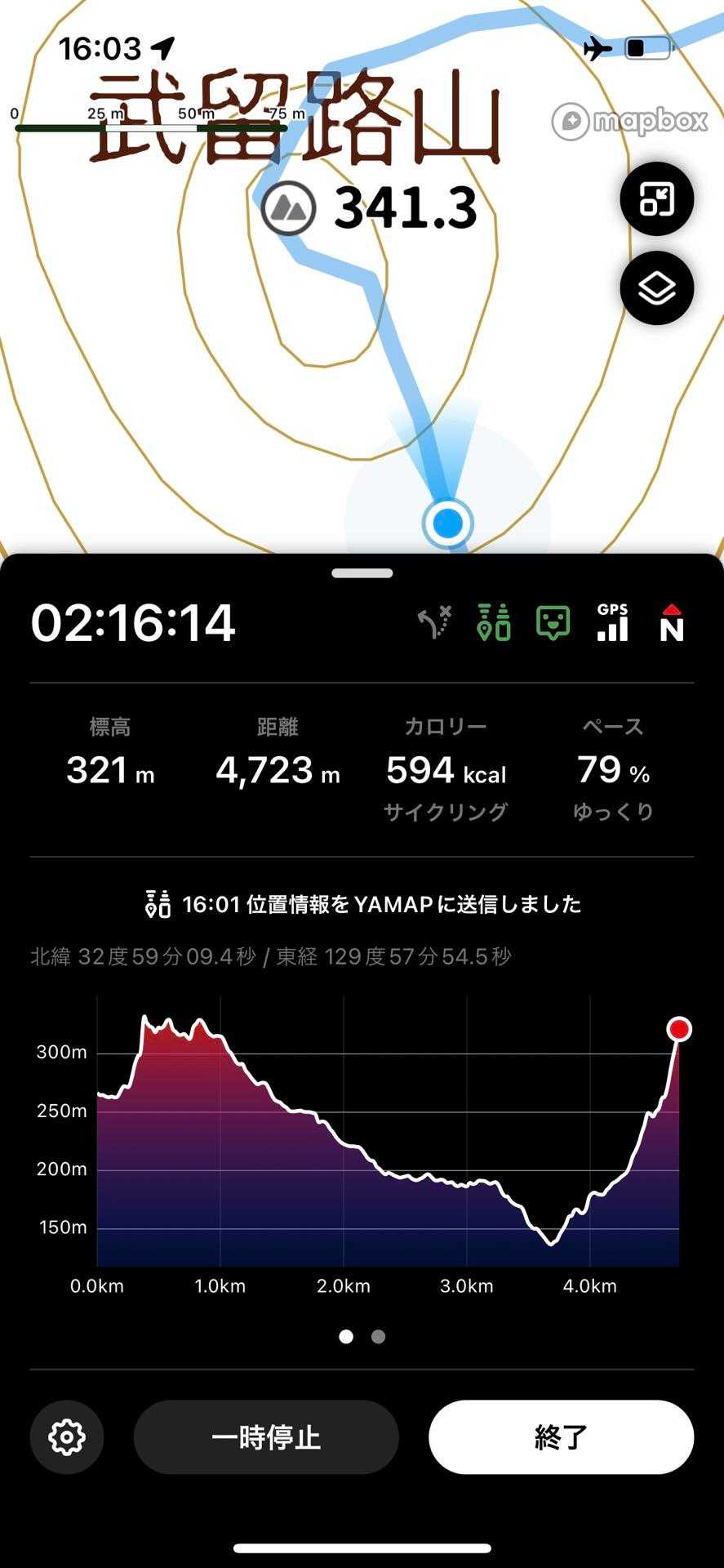
Task: Tap the 武留路山 summit marker
Action: pos(288,208)
